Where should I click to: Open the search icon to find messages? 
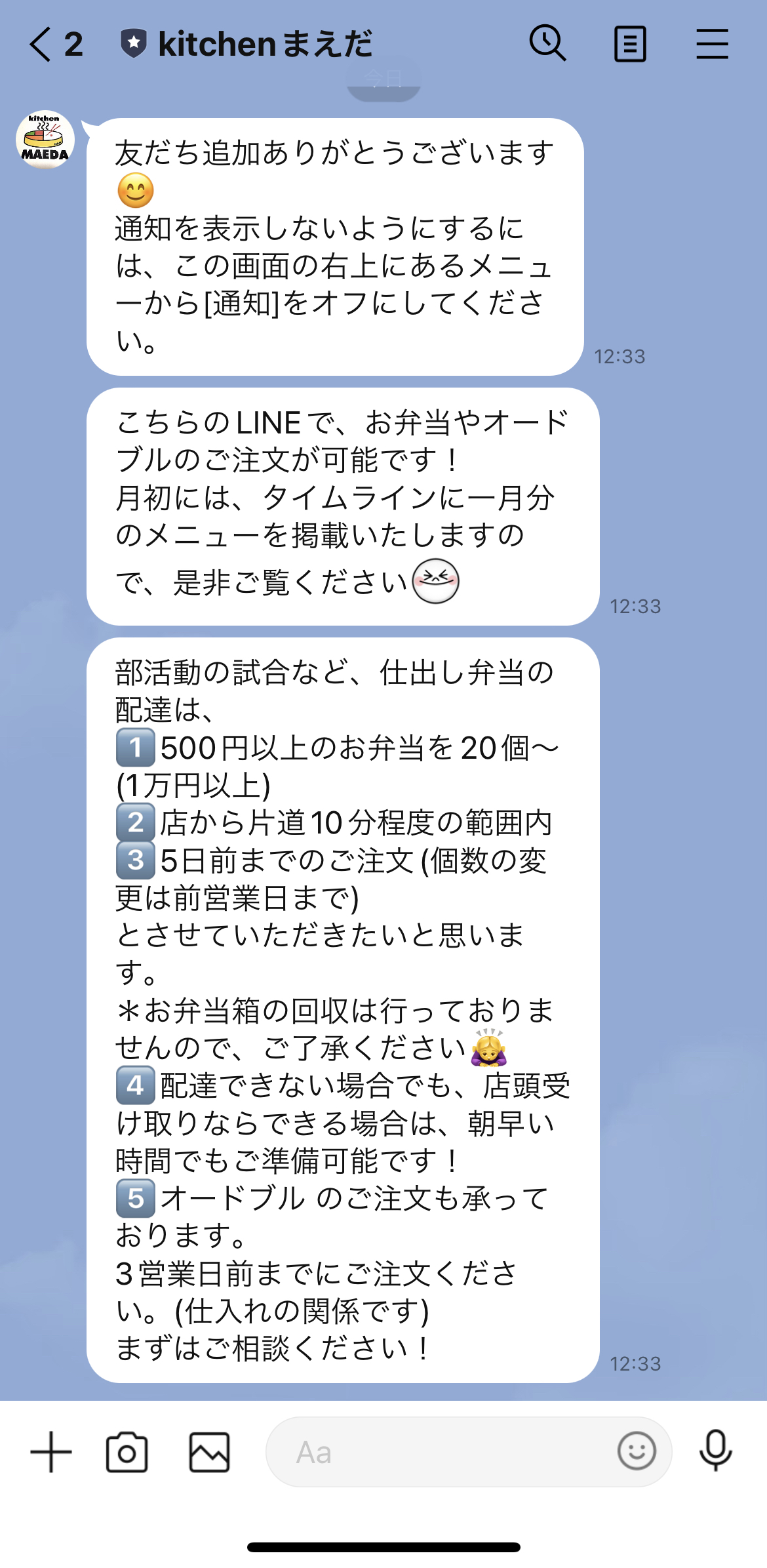548,43
